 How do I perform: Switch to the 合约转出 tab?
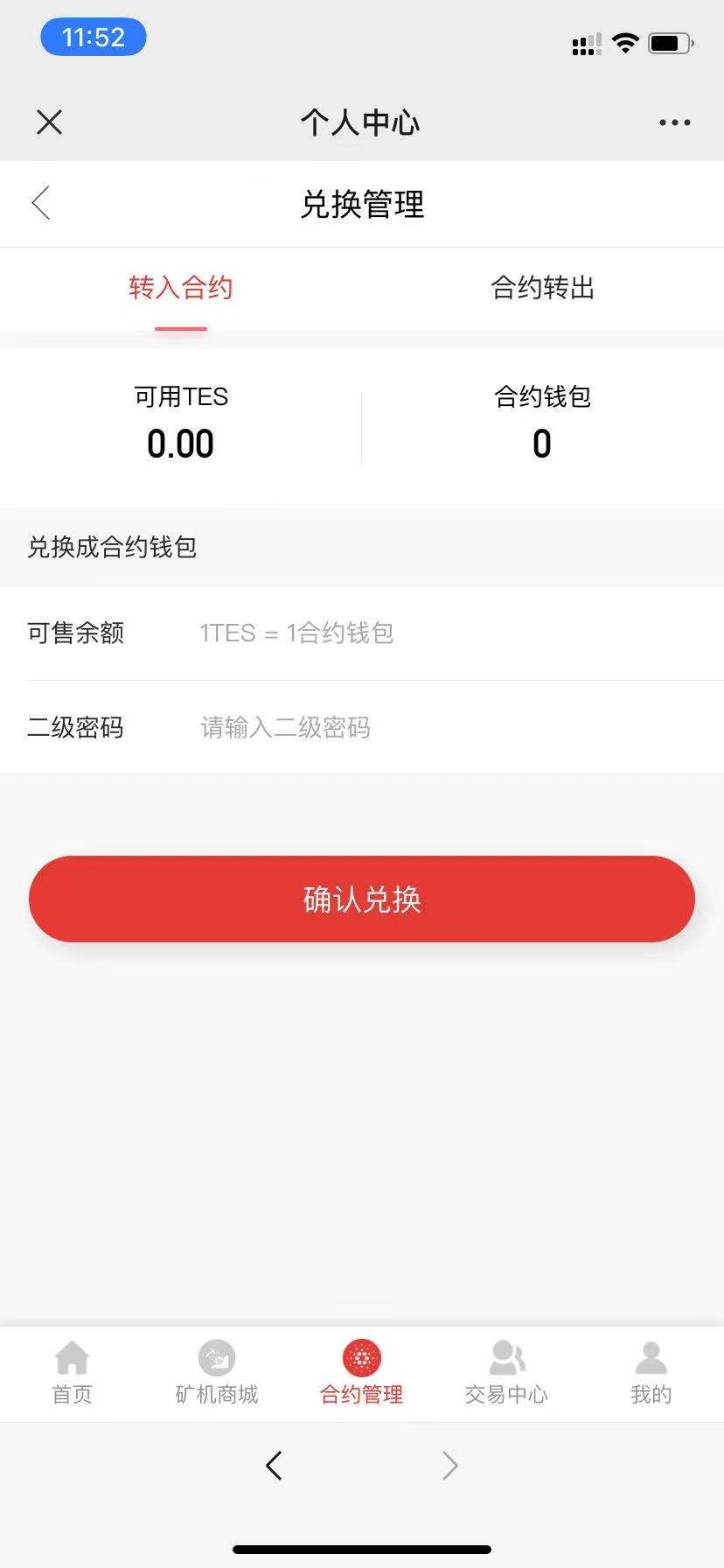pyautogui.click(x=542, y=289)
